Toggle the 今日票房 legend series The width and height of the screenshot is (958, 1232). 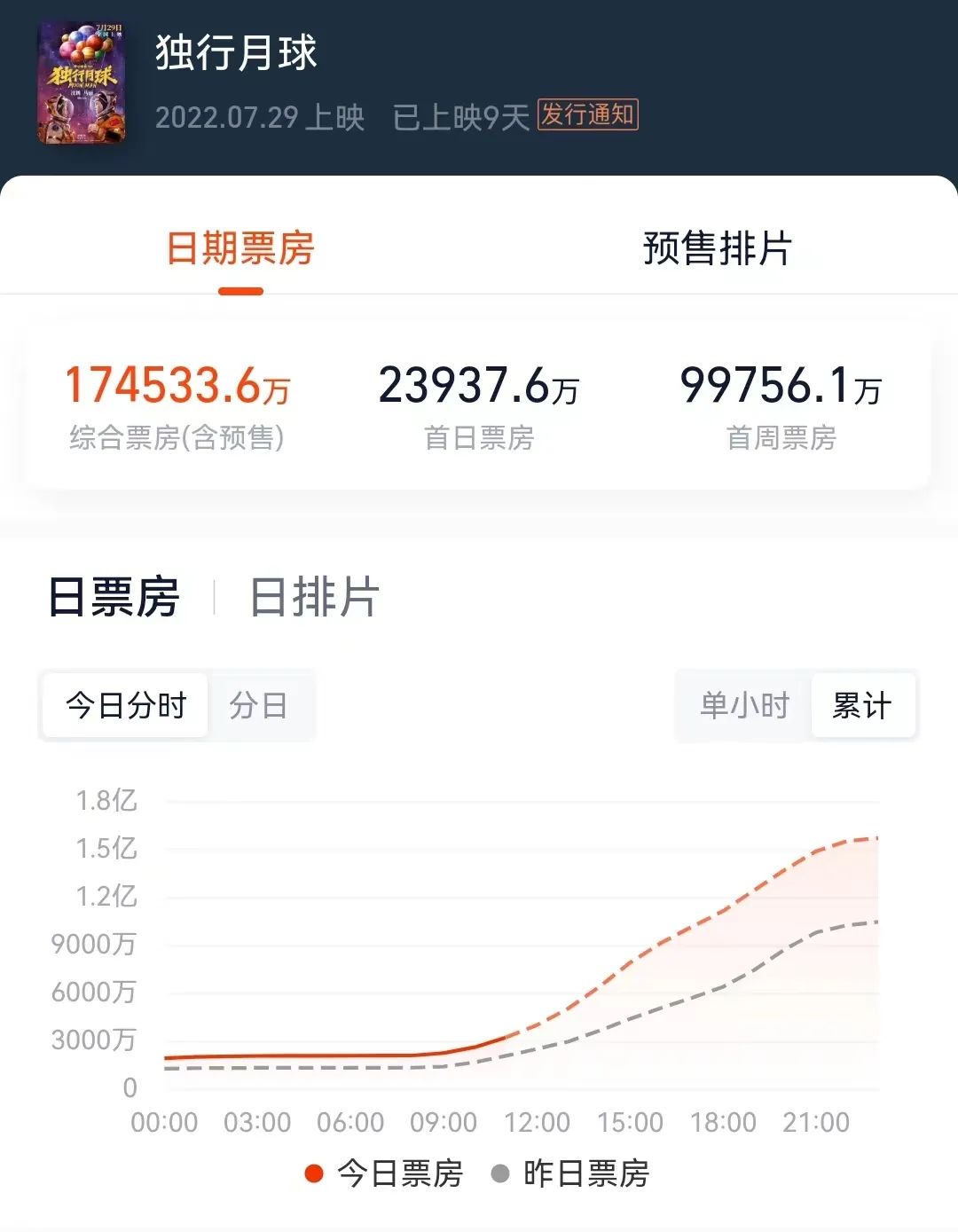tap(384, 1173)
